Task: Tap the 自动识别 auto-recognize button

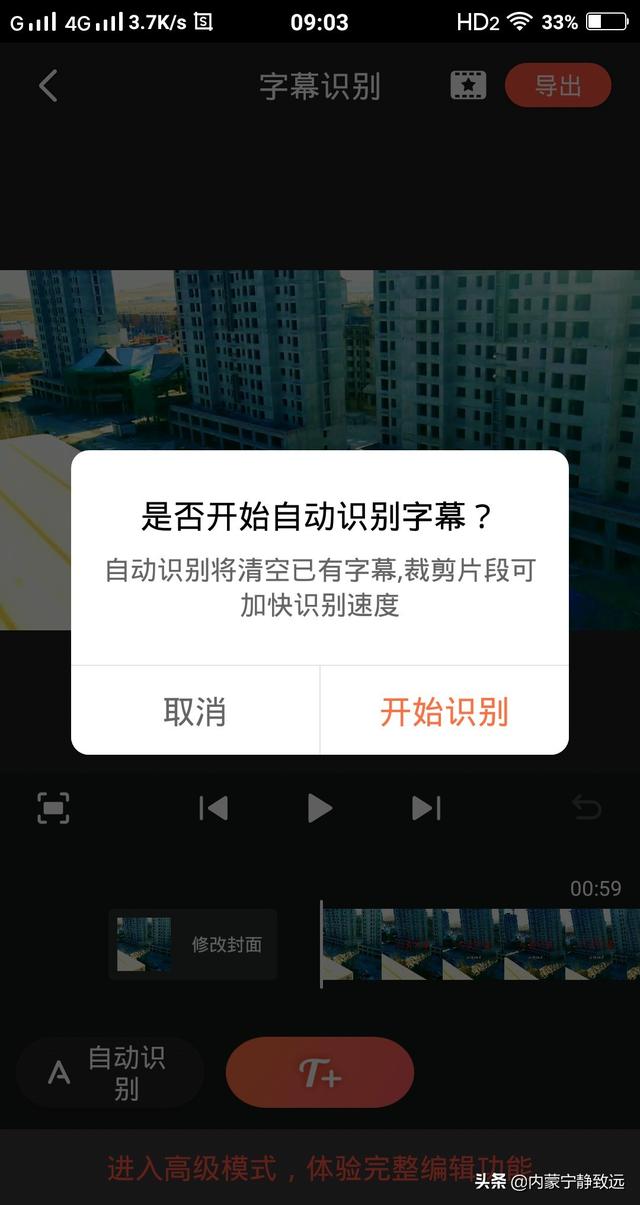Action: pyautogui.click(x=109, y=1072)
